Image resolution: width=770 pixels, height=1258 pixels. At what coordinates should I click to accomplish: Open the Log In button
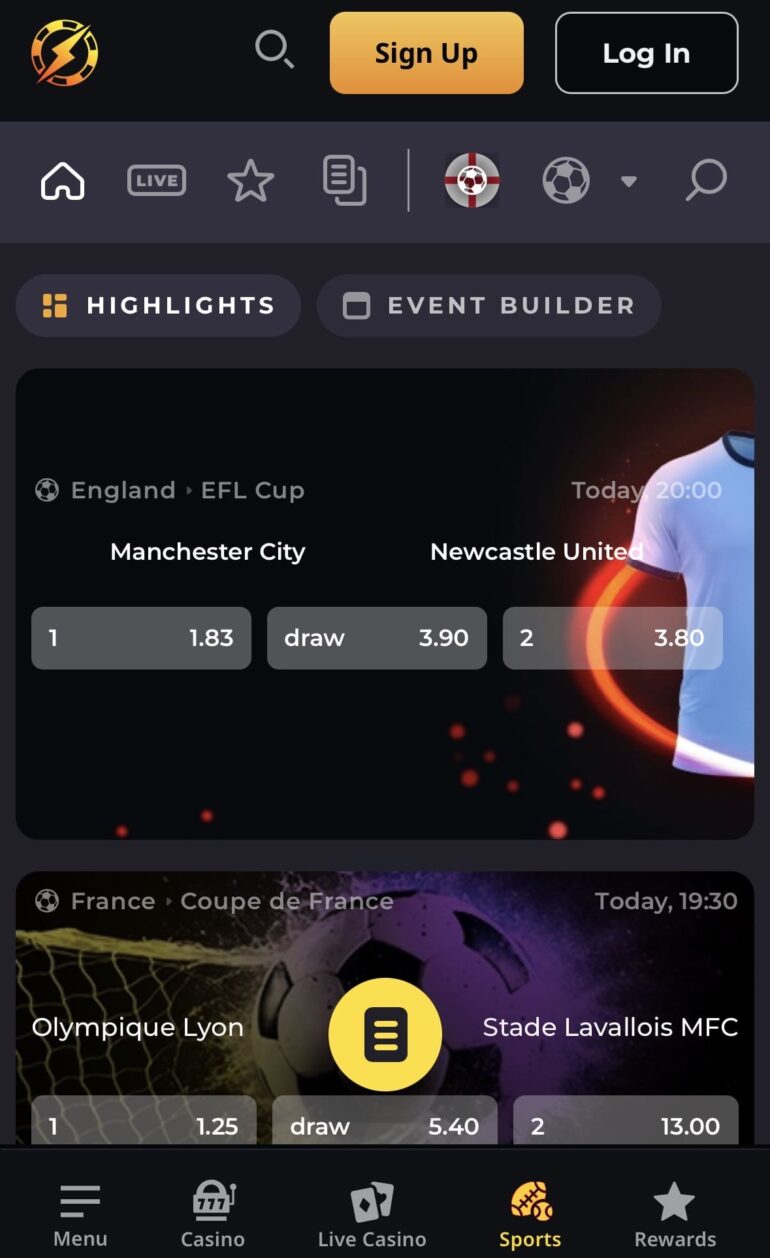point(646,53)
